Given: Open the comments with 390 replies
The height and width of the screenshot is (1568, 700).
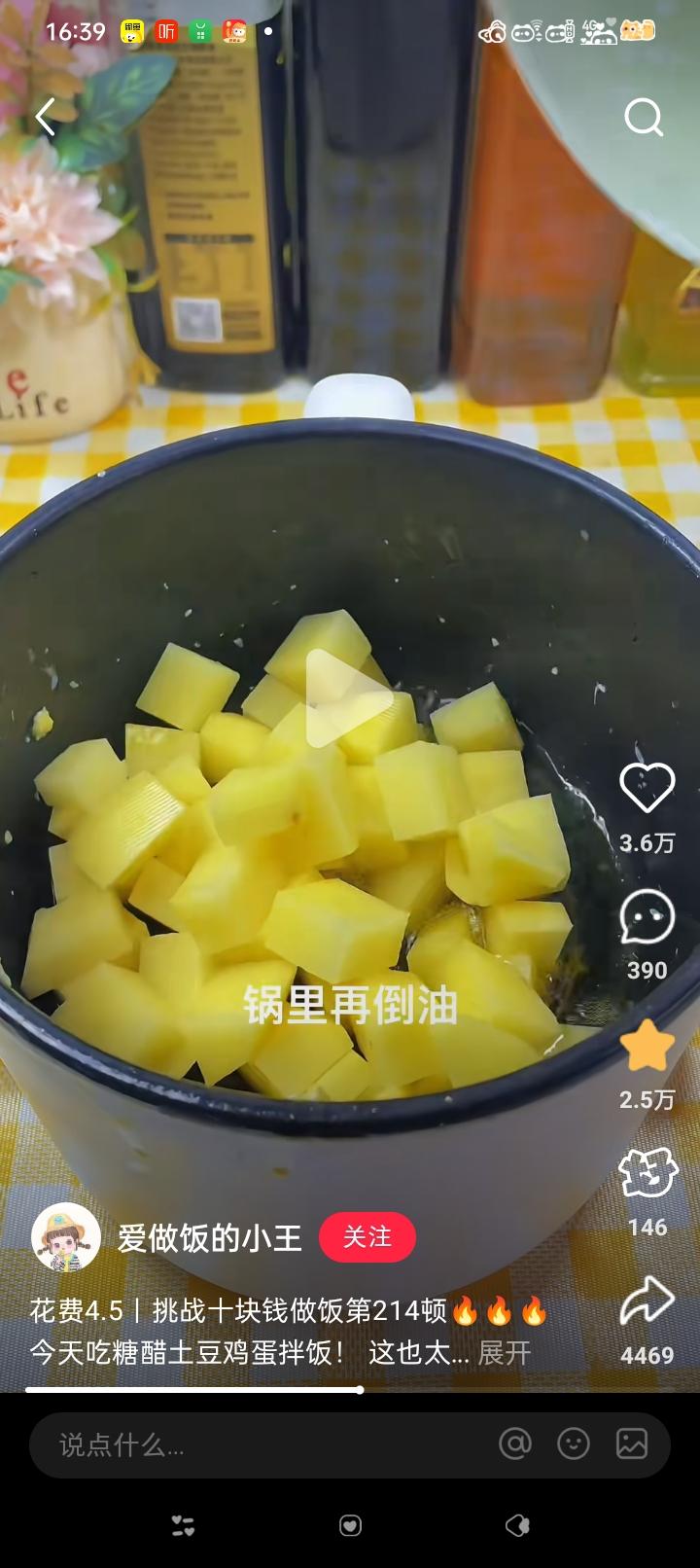Looking at the screenshot, I should [x=647, y=916].
